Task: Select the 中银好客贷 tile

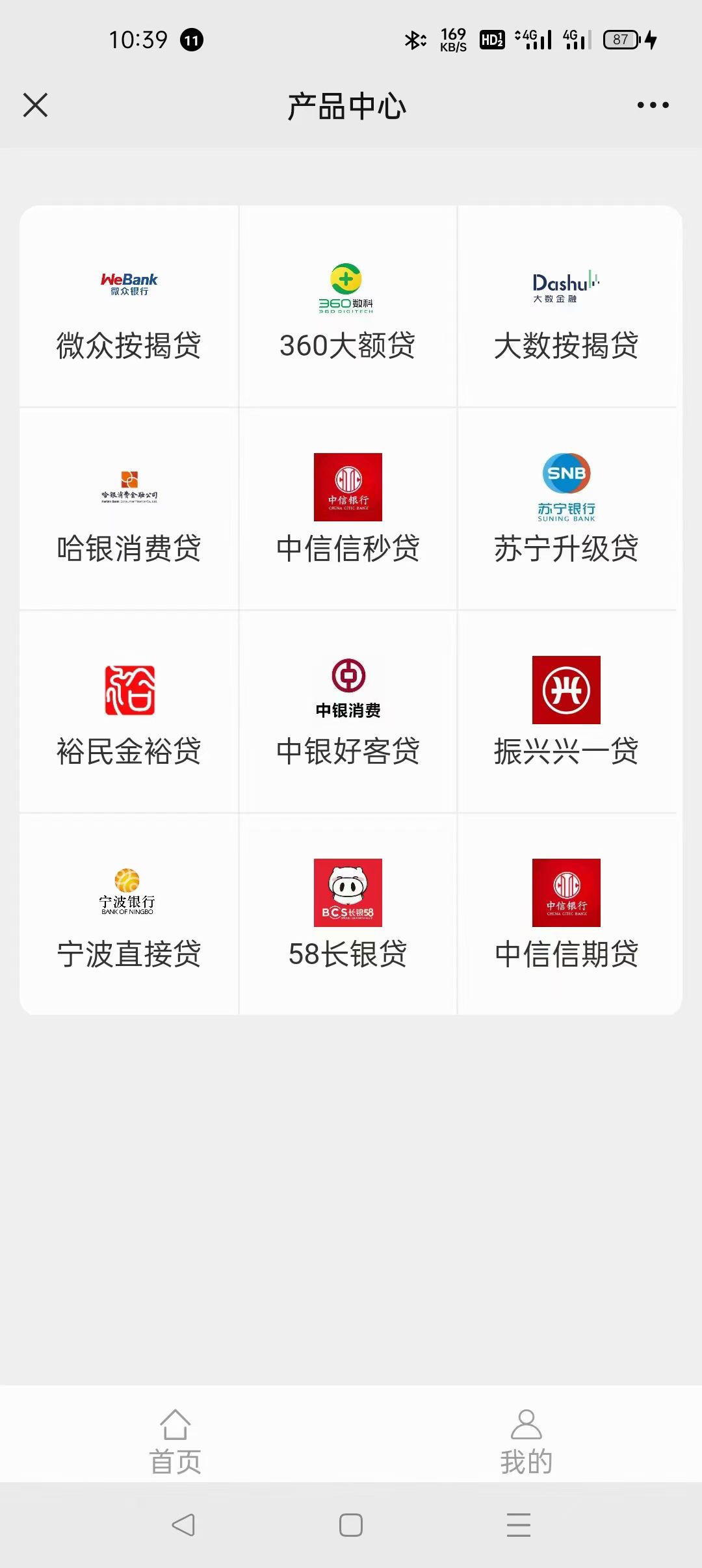Action: click(348, 712)
